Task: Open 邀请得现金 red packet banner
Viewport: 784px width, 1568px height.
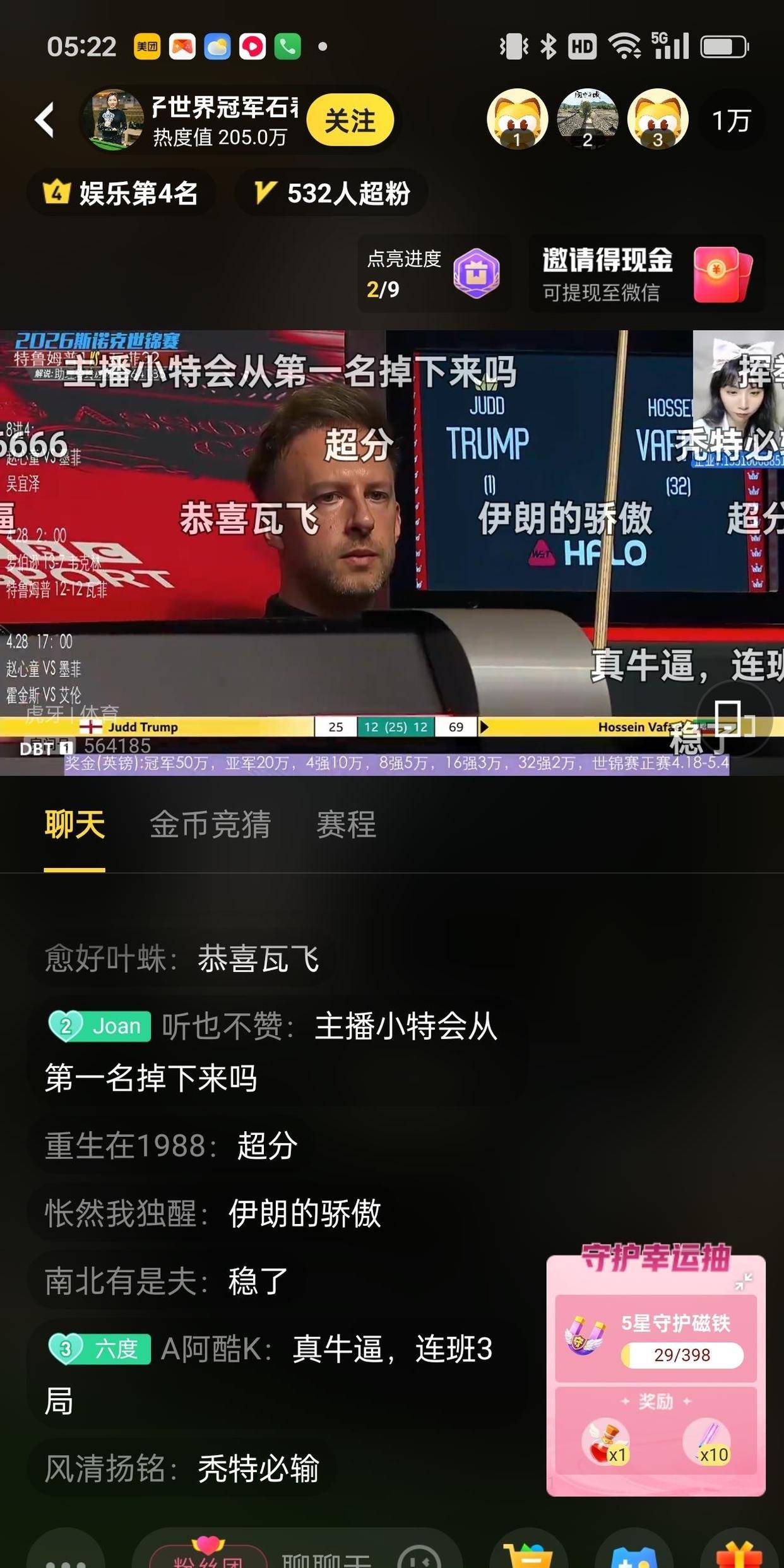Action: (x=646, y=273)
